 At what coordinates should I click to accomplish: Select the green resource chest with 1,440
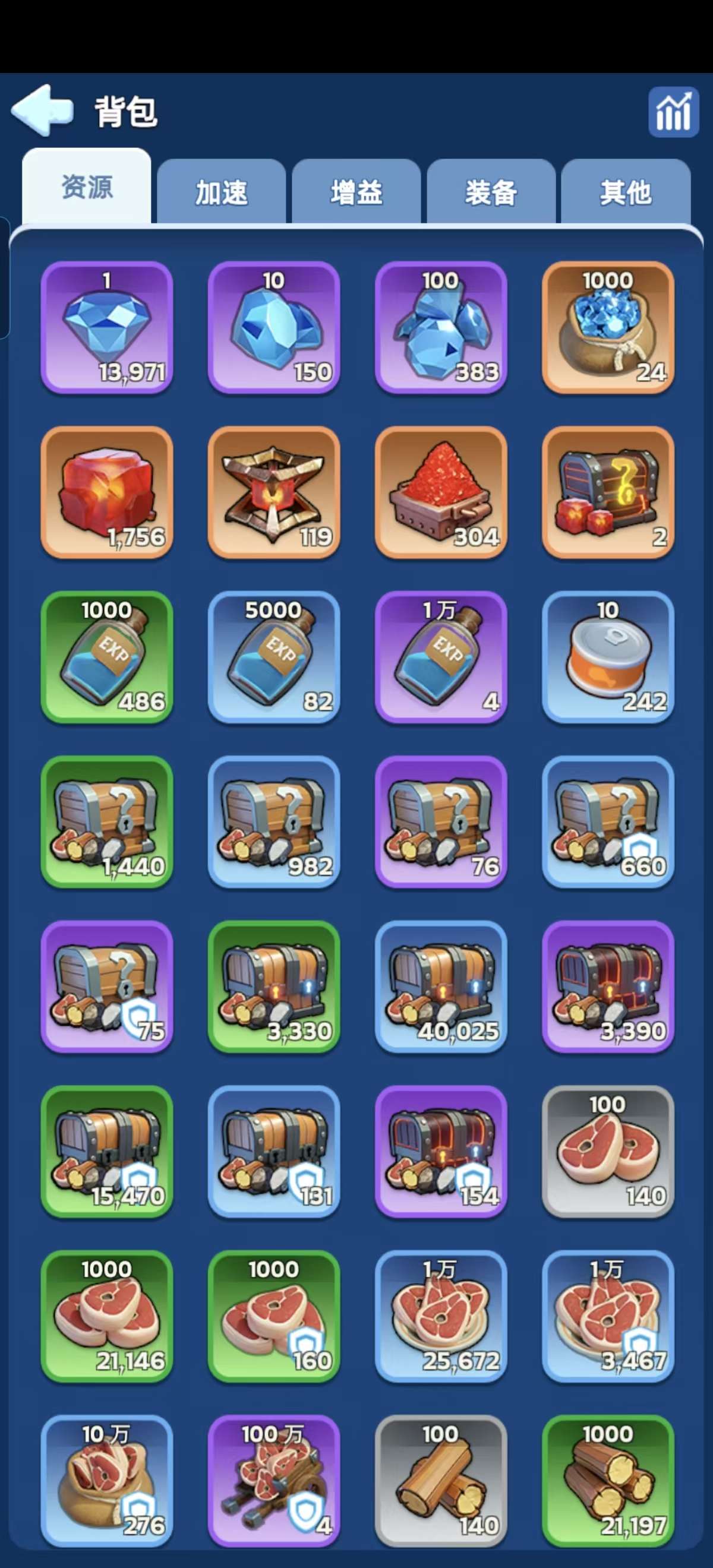coord(106,823)
